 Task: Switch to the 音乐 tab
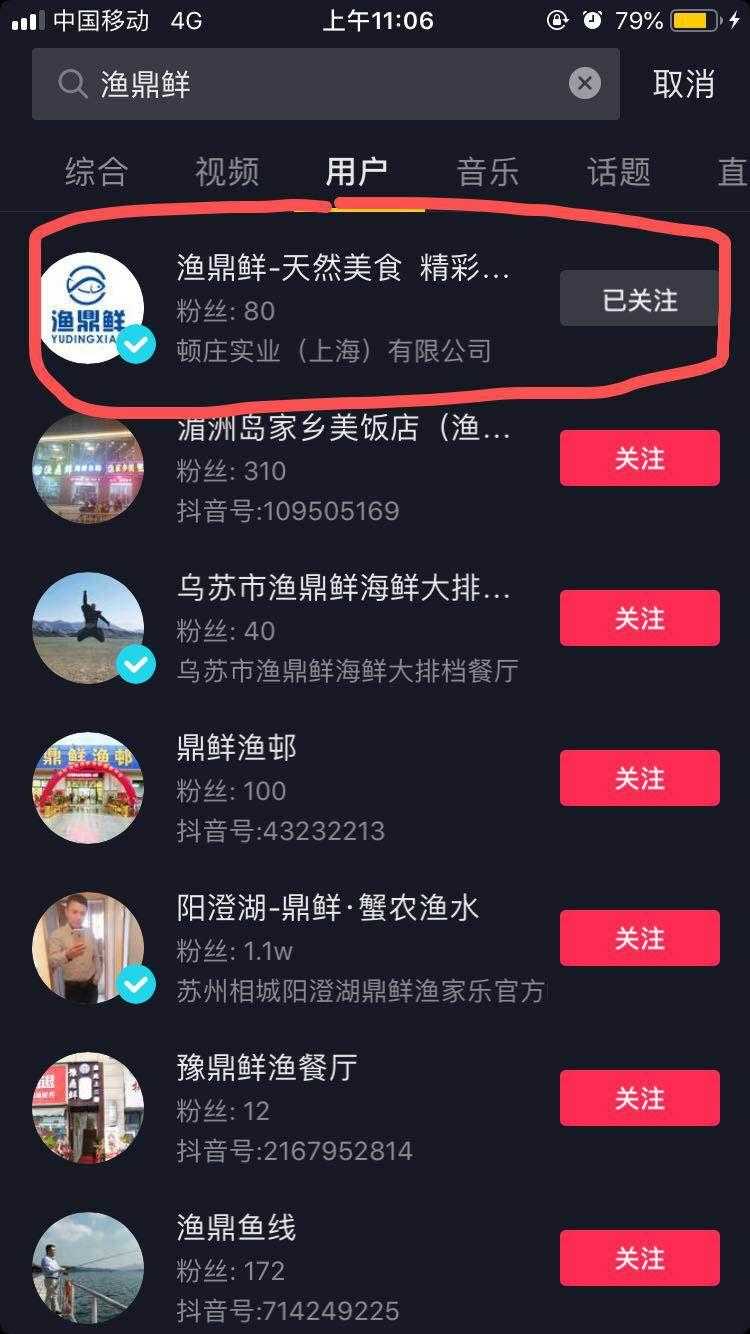487,172
